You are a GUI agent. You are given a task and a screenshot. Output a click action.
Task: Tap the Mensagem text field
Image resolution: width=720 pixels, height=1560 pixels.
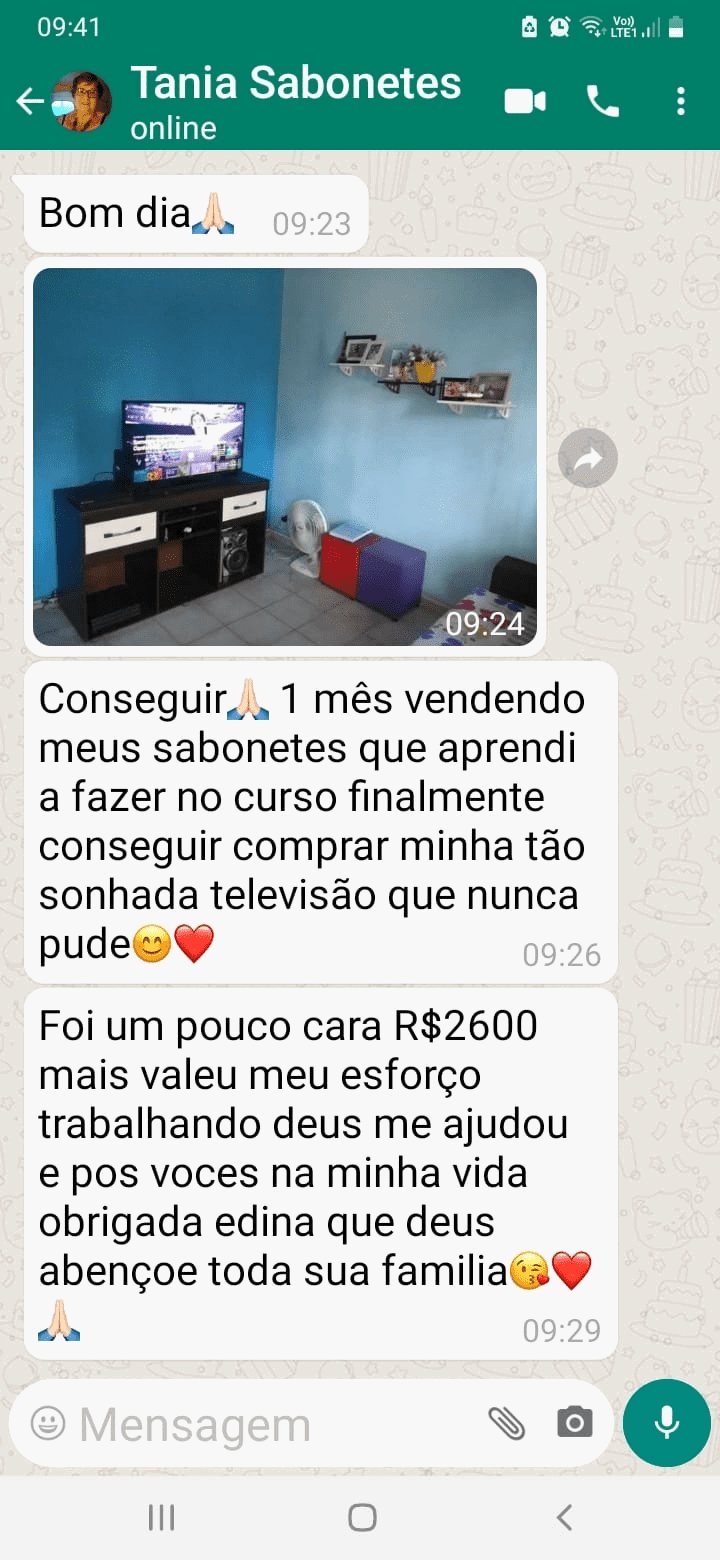[x=270, y=1424]
